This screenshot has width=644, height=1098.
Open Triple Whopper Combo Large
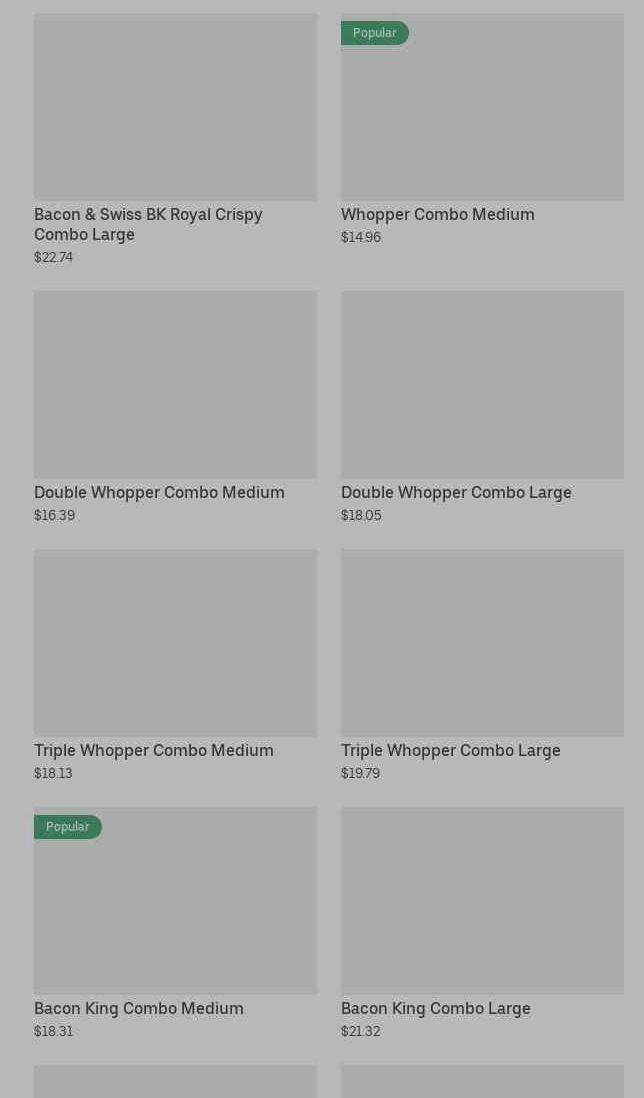pos(482,643)
